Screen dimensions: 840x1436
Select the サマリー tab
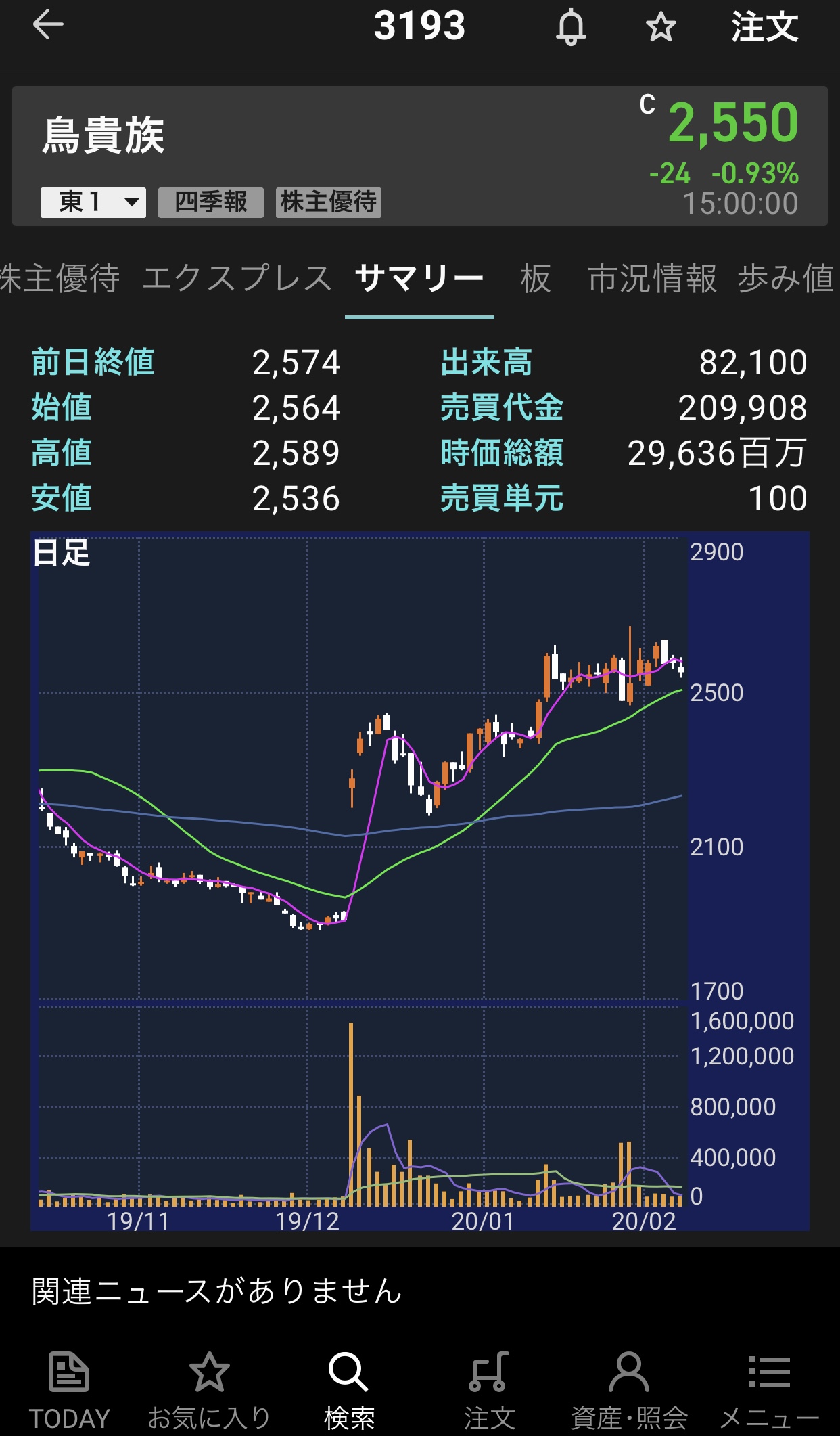[x=419, y=278]
